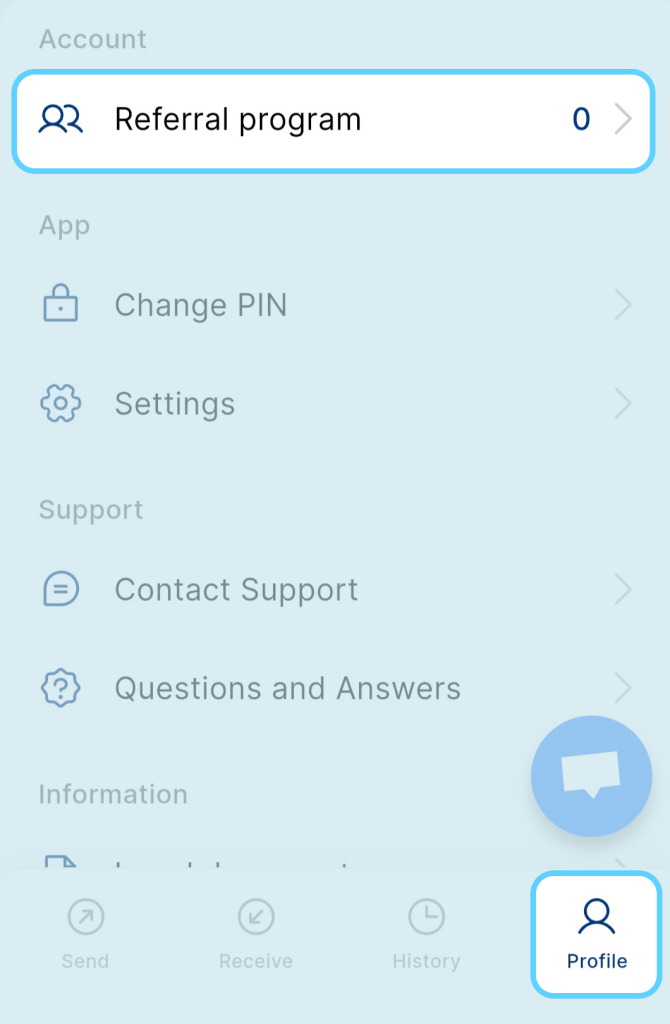670x1024 pixels.
Task: Switch to the Send tab
Action: (x=85, y=934)
